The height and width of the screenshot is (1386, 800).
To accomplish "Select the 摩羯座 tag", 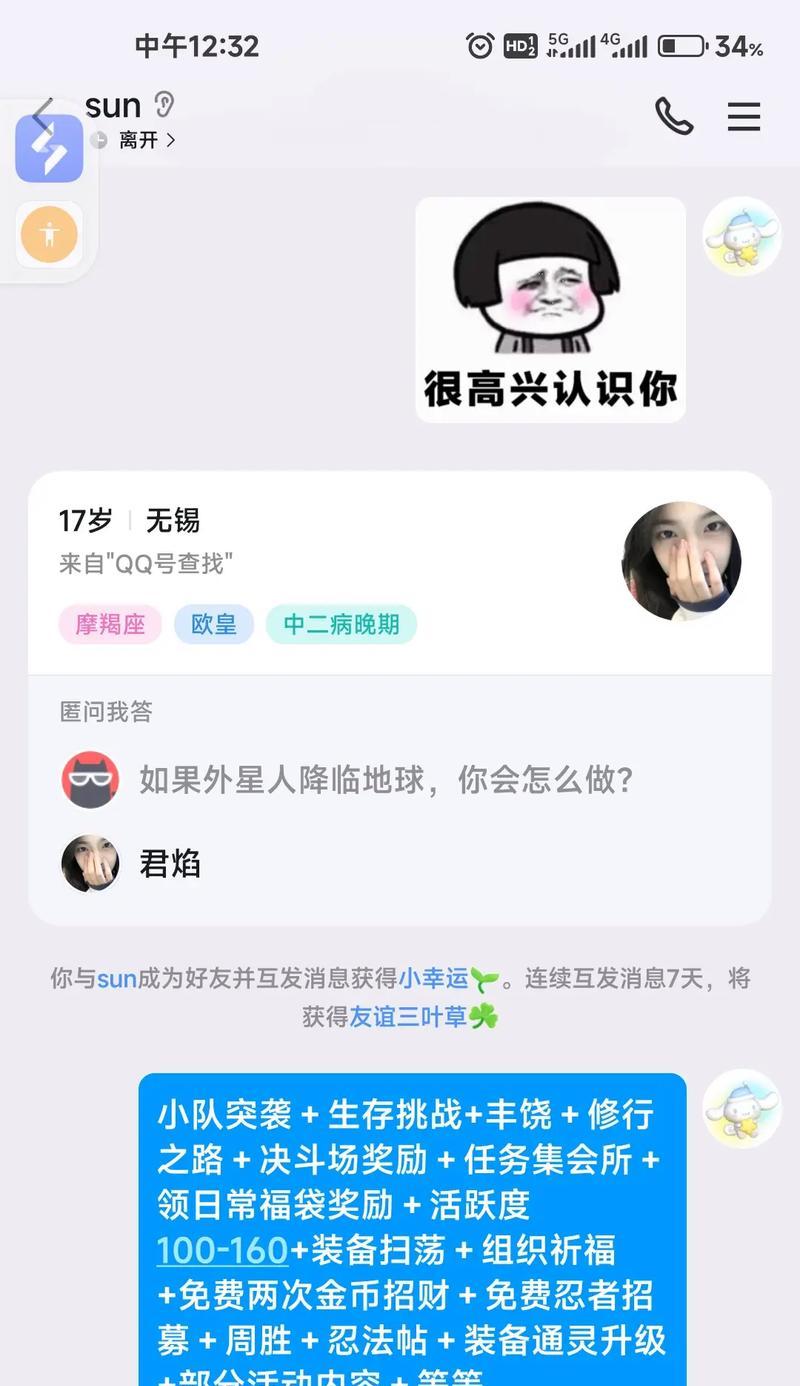I will [110, 624].
